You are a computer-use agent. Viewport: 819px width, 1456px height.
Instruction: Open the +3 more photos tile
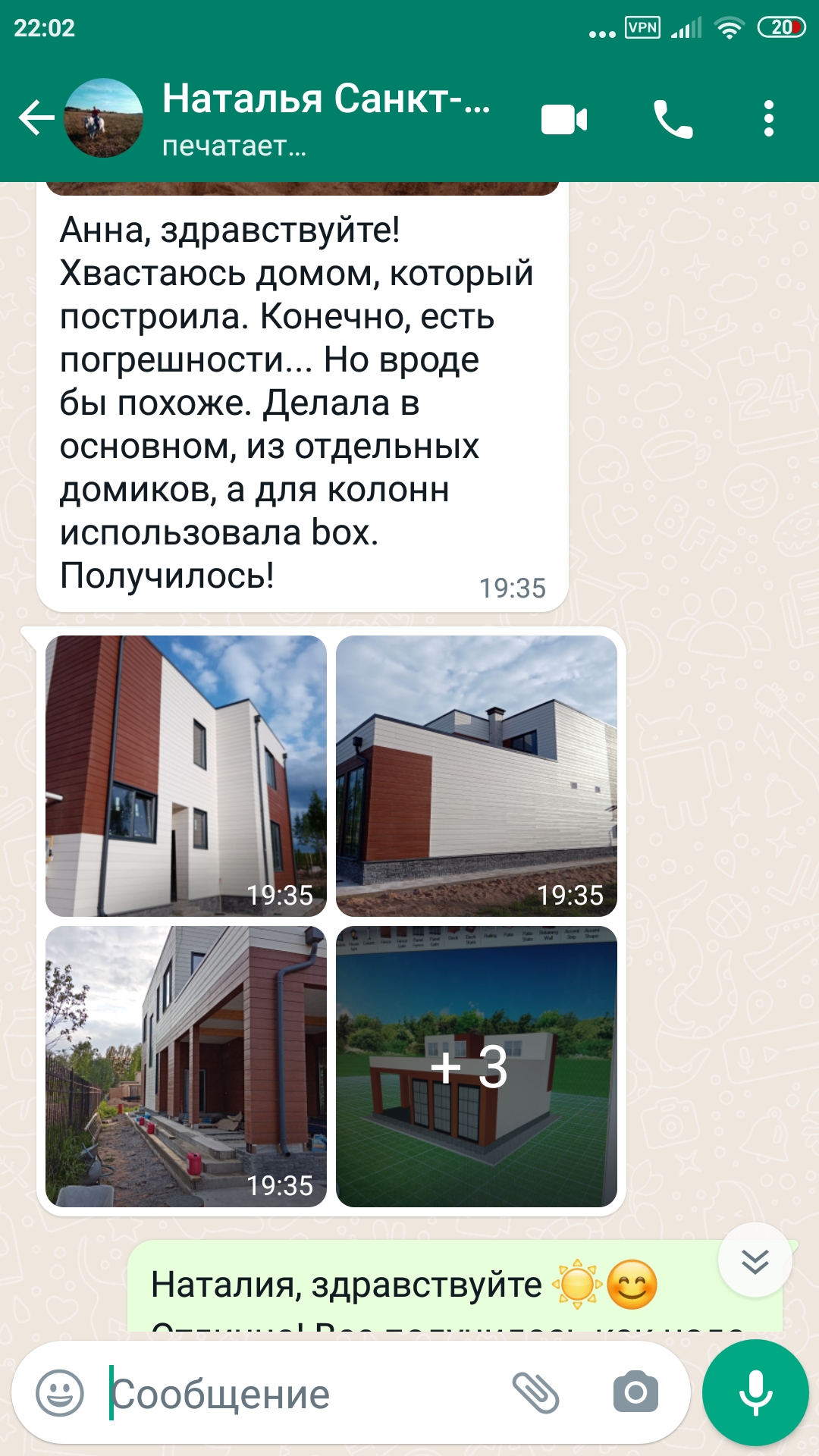point(476,1065)
